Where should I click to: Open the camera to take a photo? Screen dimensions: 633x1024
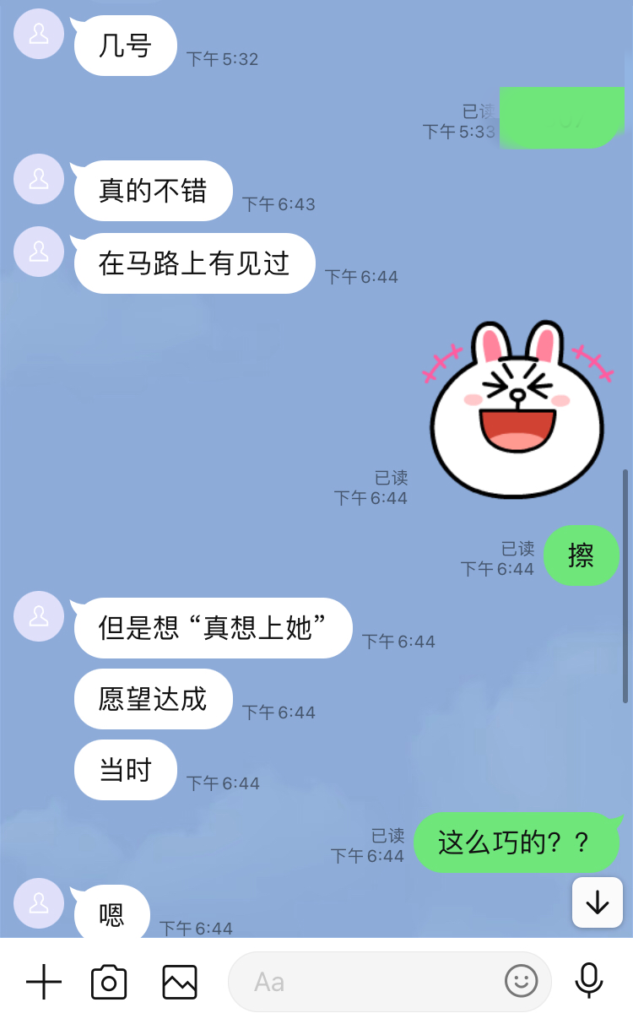[x=109, y=982]
